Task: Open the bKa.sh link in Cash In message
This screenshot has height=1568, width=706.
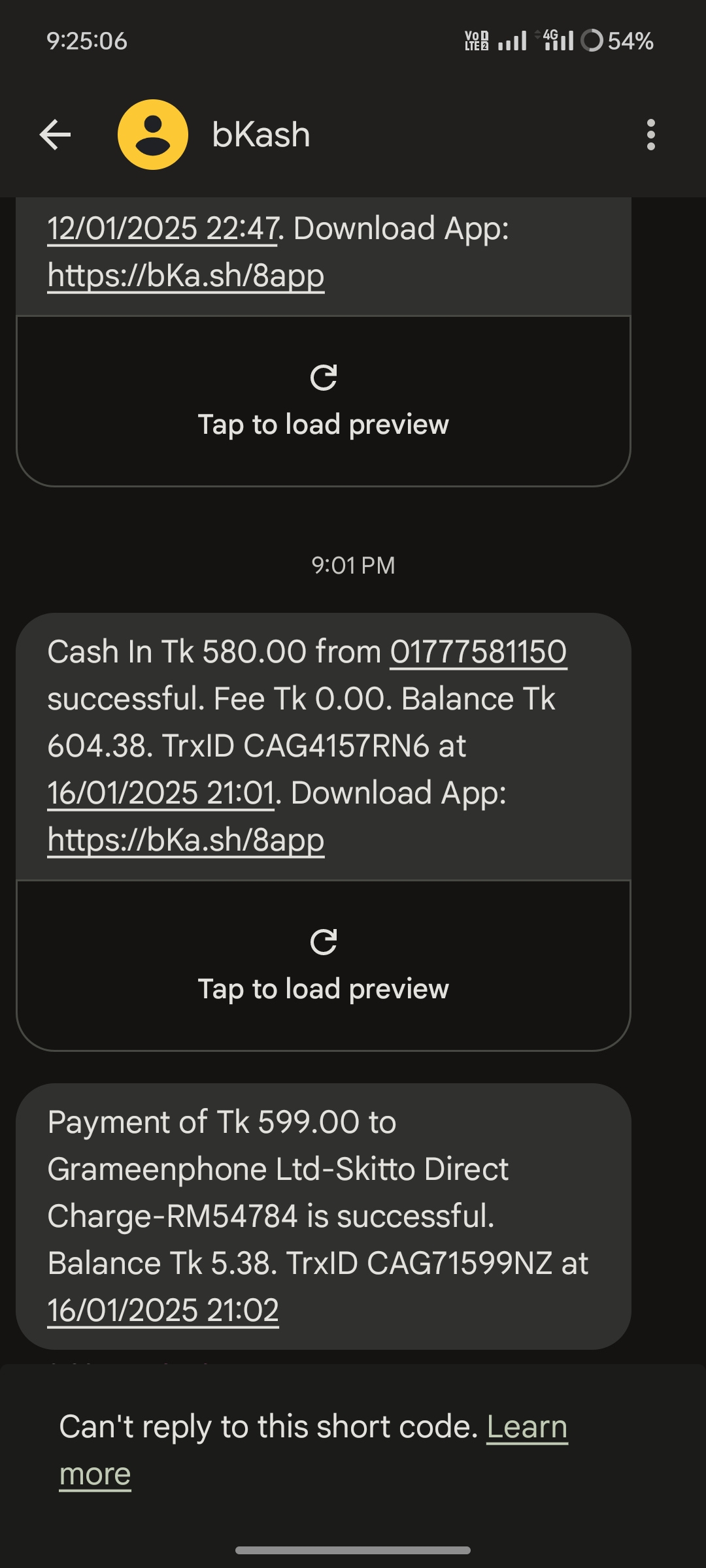Action: pos(186,840)
